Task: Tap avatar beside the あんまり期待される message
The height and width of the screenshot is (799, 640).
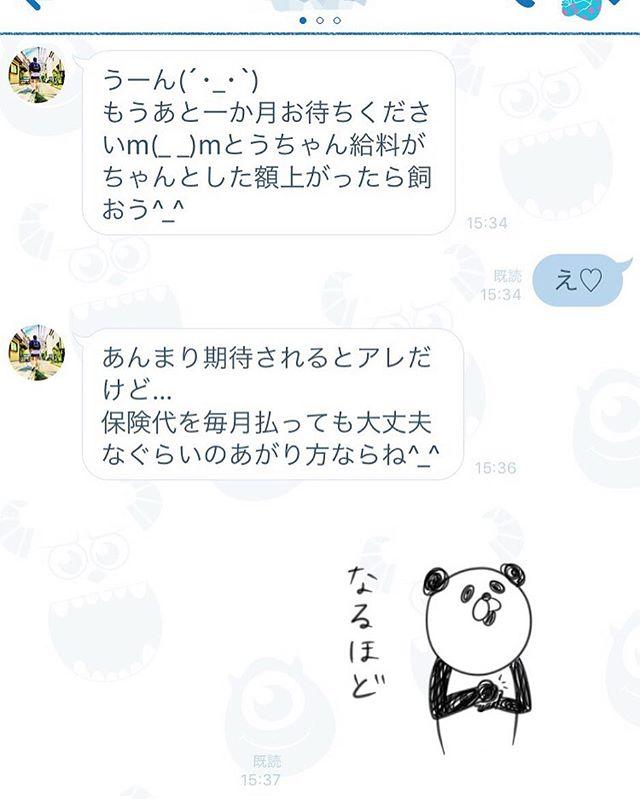Action: pos(36,352)
